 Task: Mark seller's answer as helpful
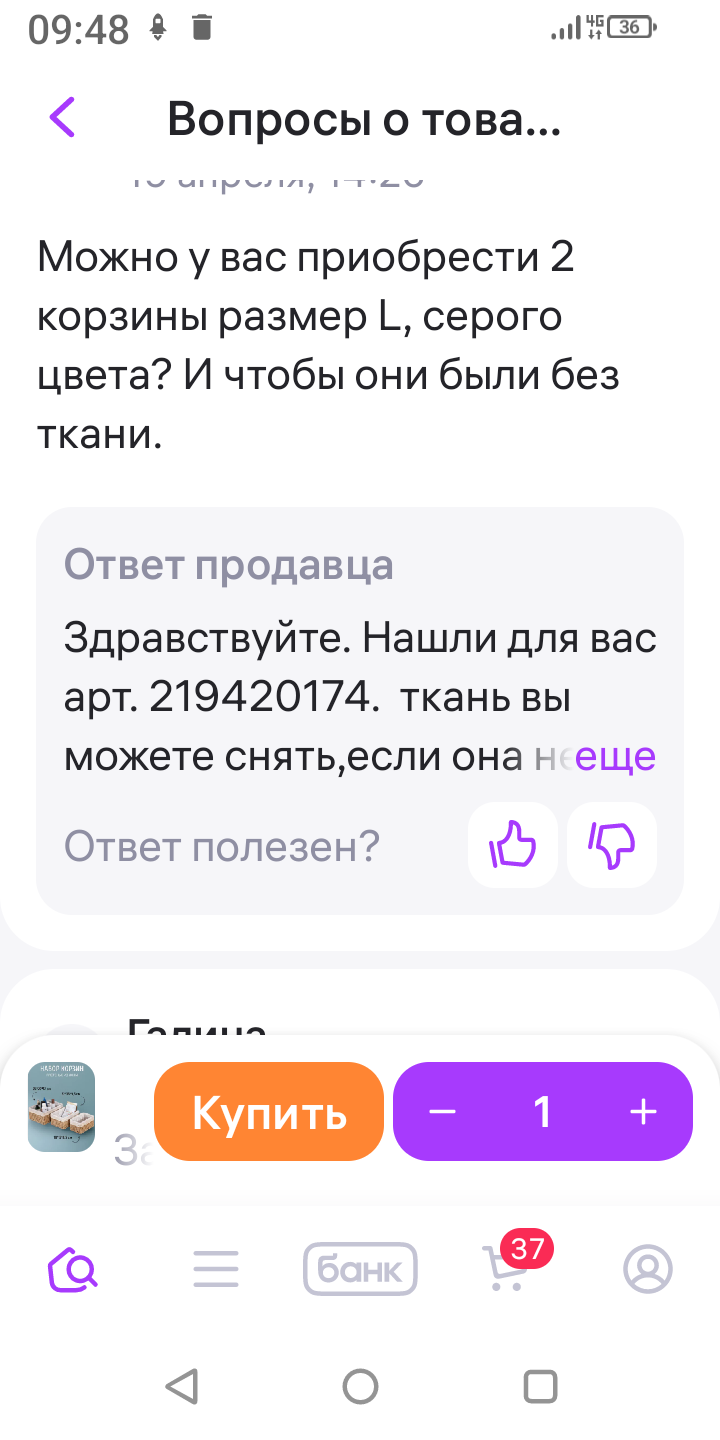(512, 846)
